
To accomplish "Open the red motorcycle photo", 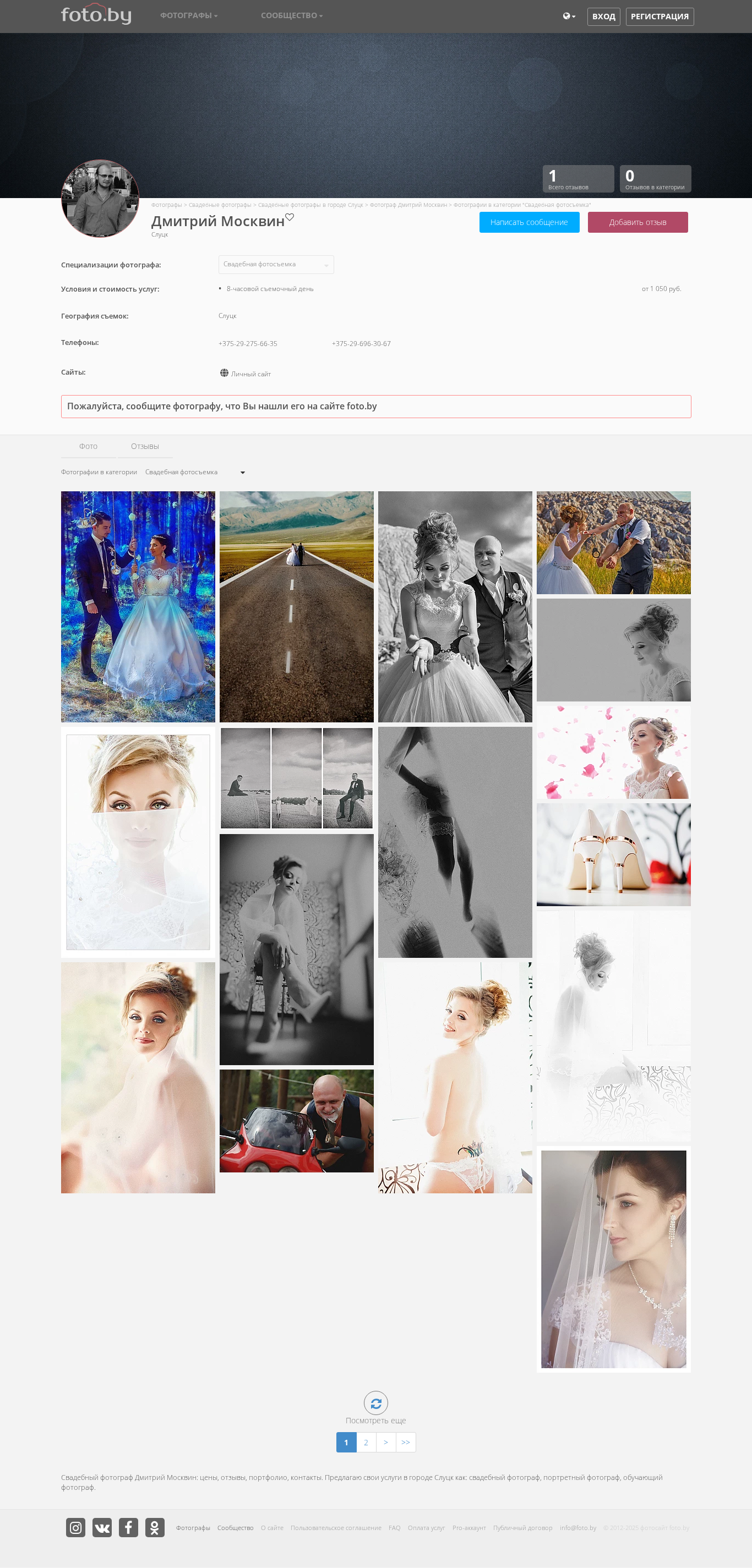I will [297, 1121].
